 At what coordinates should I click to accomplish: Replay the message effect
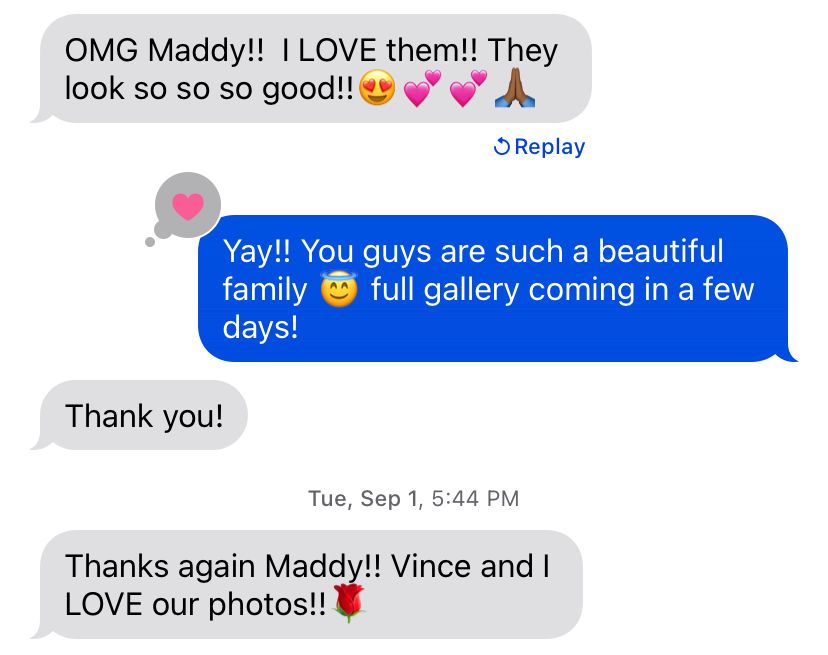(540, 147)
